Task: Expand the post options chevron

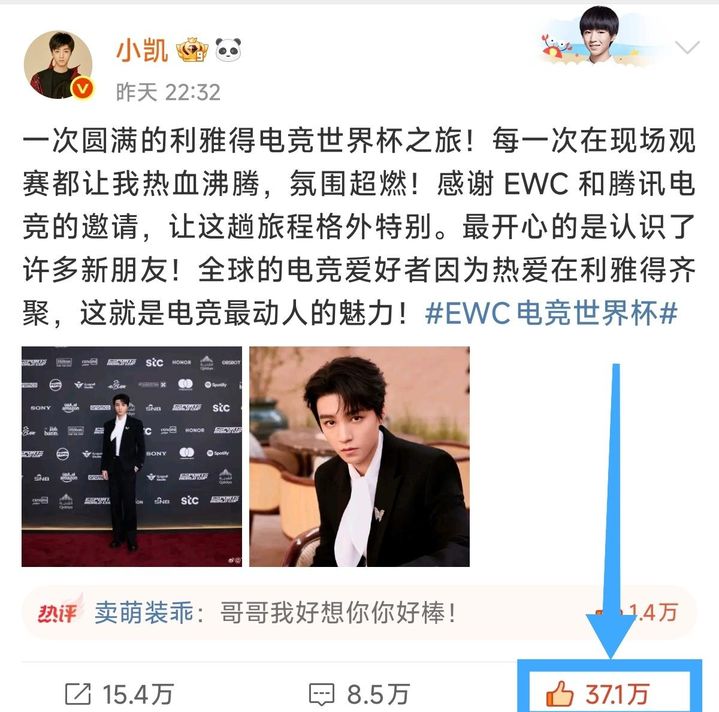Action: point(688,48)
